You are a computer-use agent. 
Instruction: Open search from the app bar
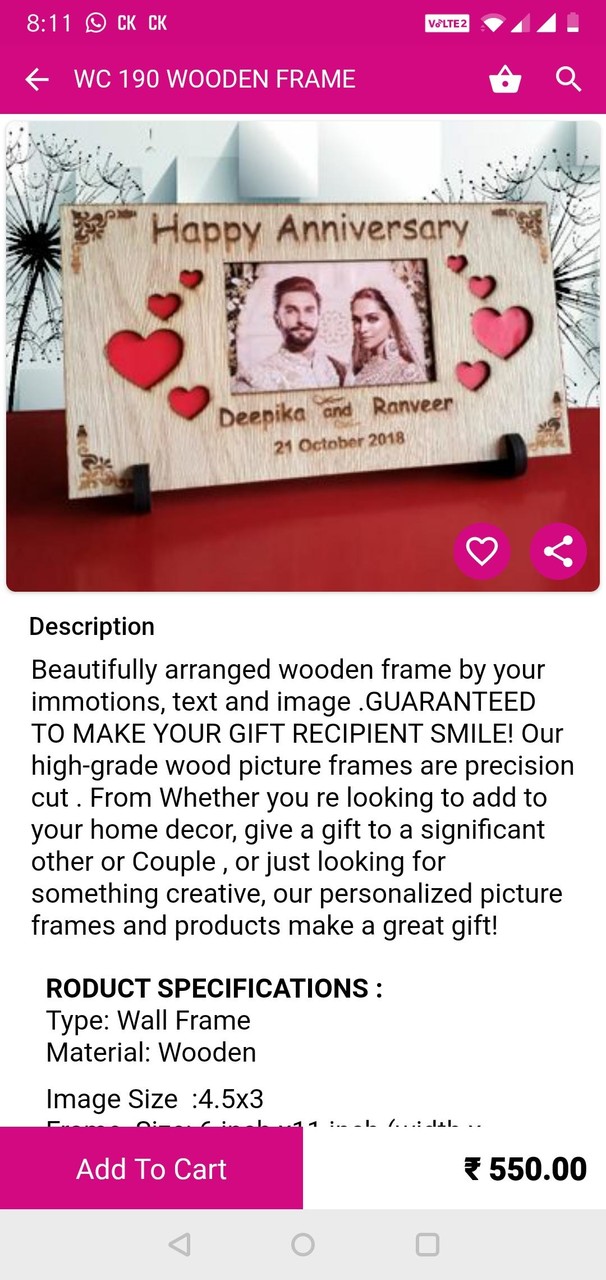[x=568, y=80]
